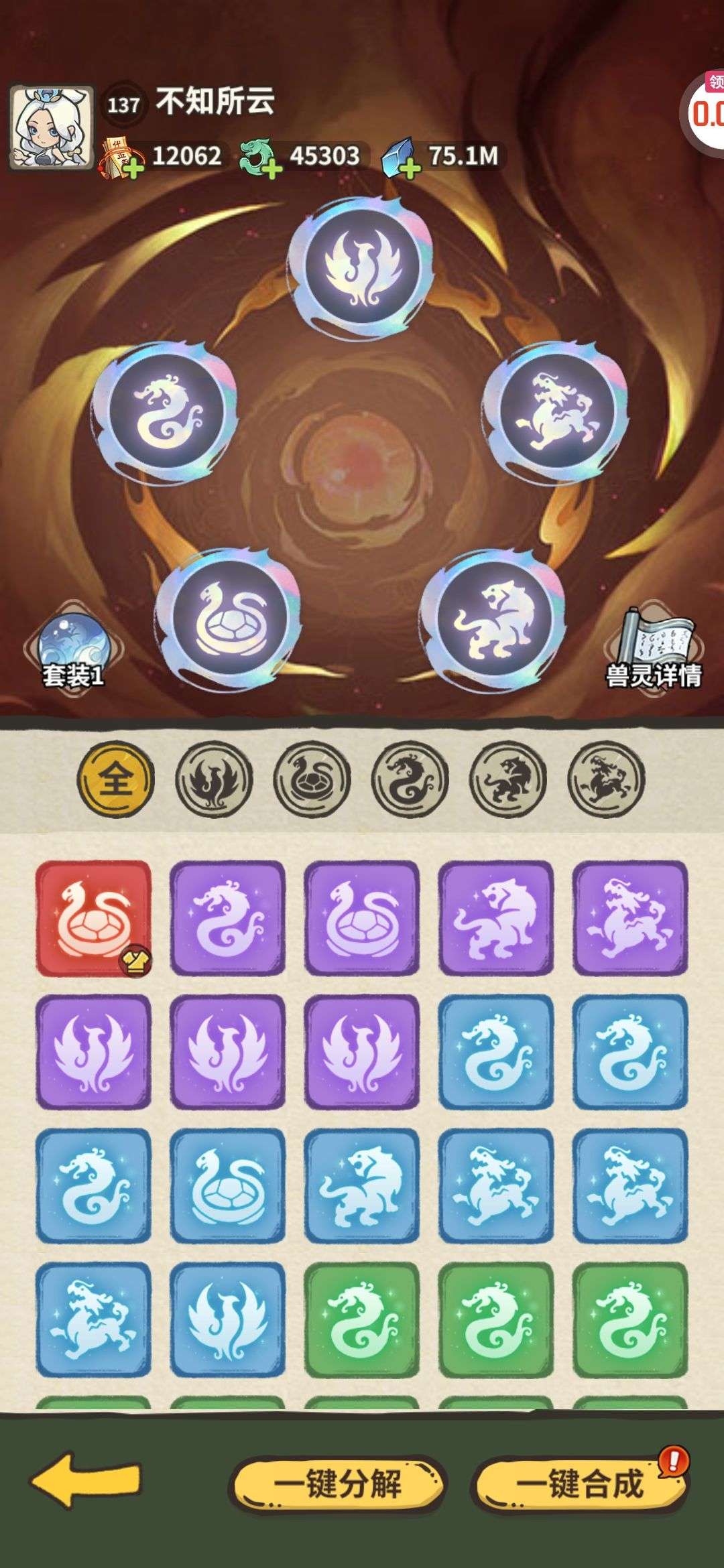Select the blue phoenix spirit tile

(227, 1319)
